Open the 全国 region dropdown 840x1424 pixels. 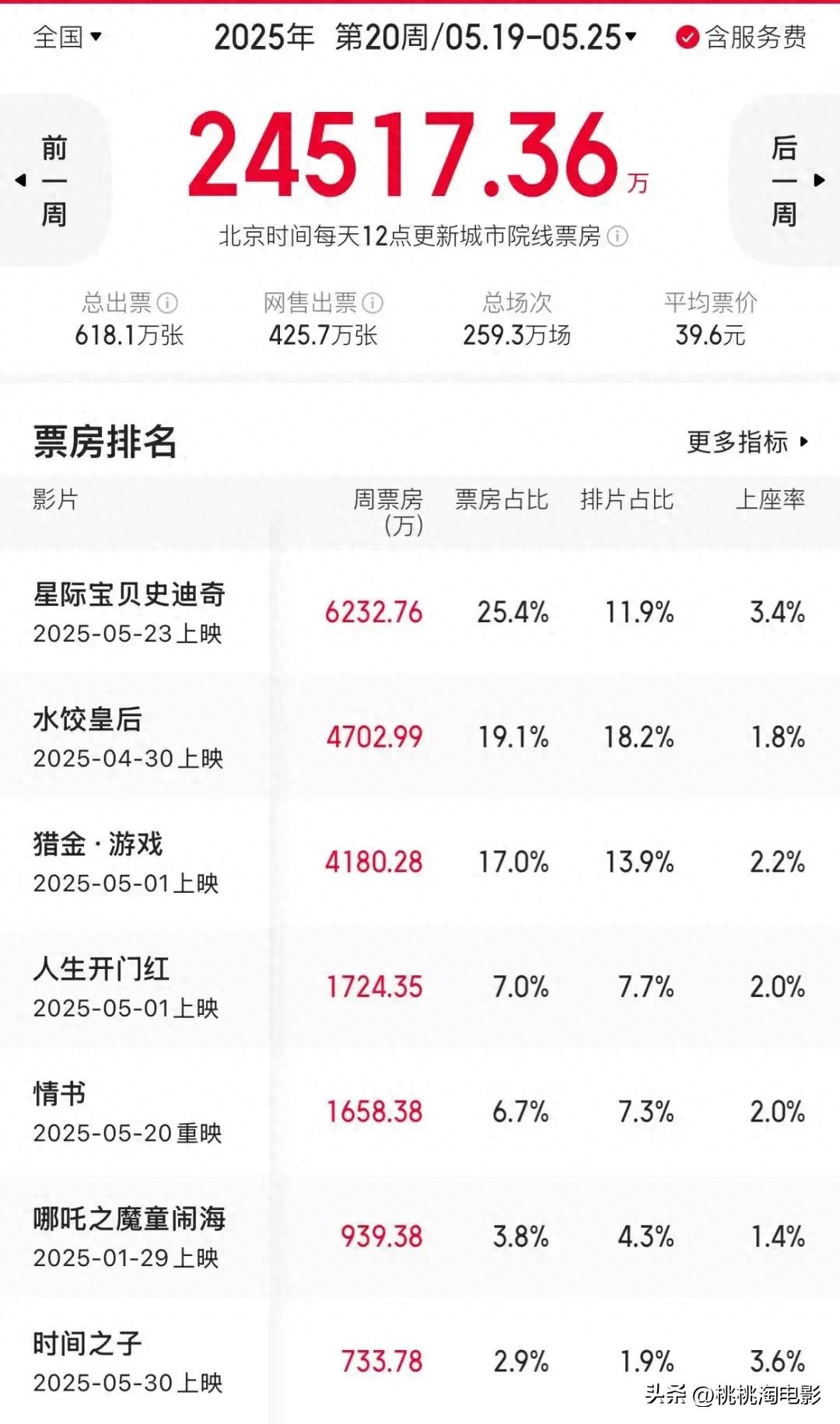point(67,37)
